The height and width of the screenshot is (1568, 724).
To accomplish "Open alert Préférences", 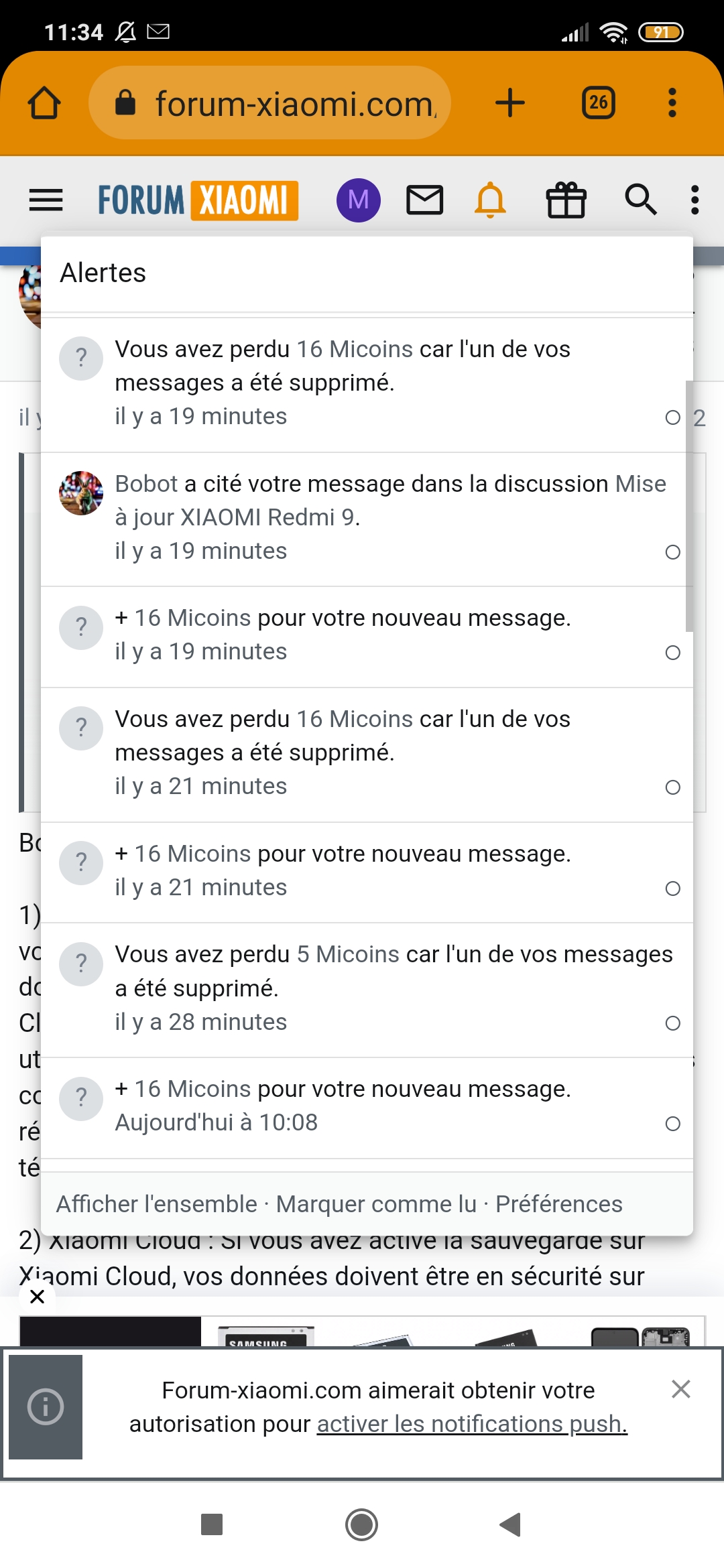I will (558, 1204).
